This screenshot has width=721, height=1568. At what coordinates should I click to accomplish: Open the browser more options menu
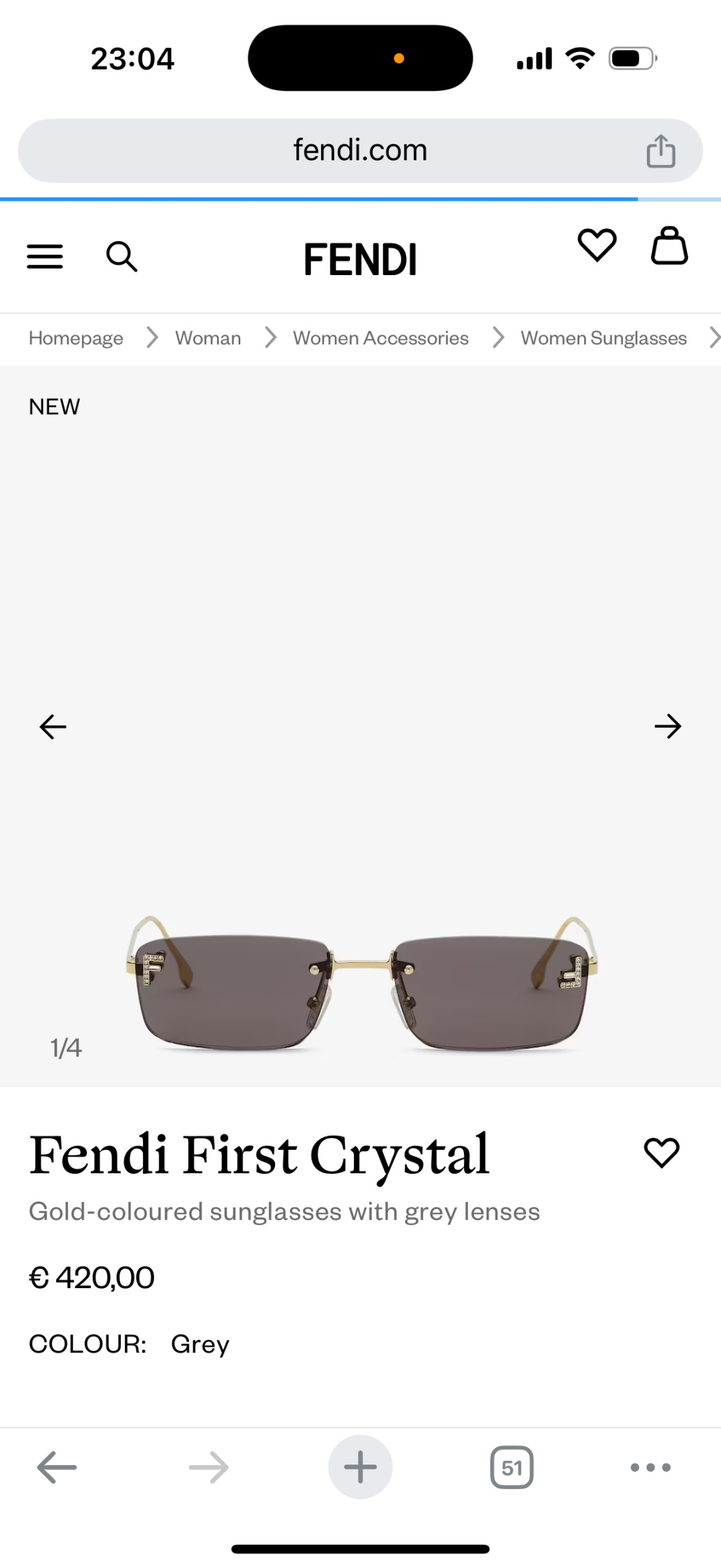point(650,1467)
